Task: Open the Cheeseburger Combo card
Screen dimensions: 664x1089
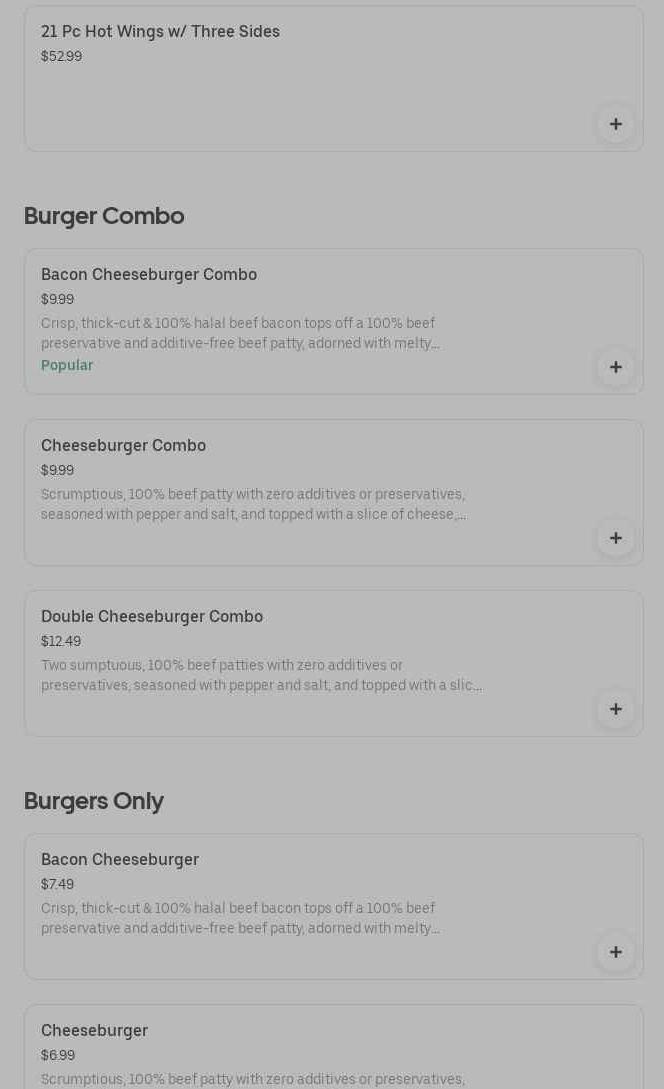Action: tap(123, 446)
